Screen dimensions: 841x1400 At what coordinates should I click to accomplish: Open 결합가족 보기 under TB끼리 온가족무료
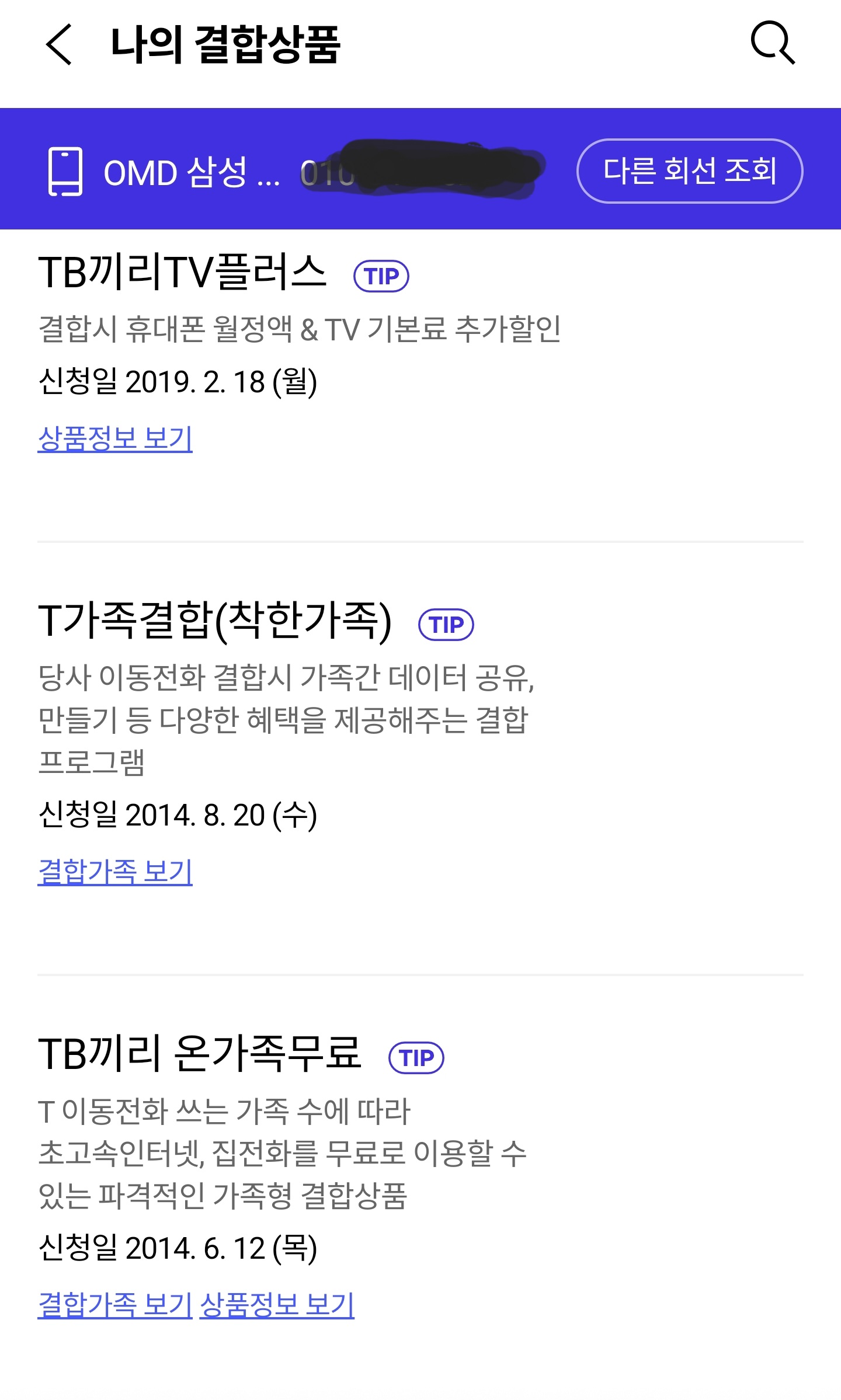115,1305
